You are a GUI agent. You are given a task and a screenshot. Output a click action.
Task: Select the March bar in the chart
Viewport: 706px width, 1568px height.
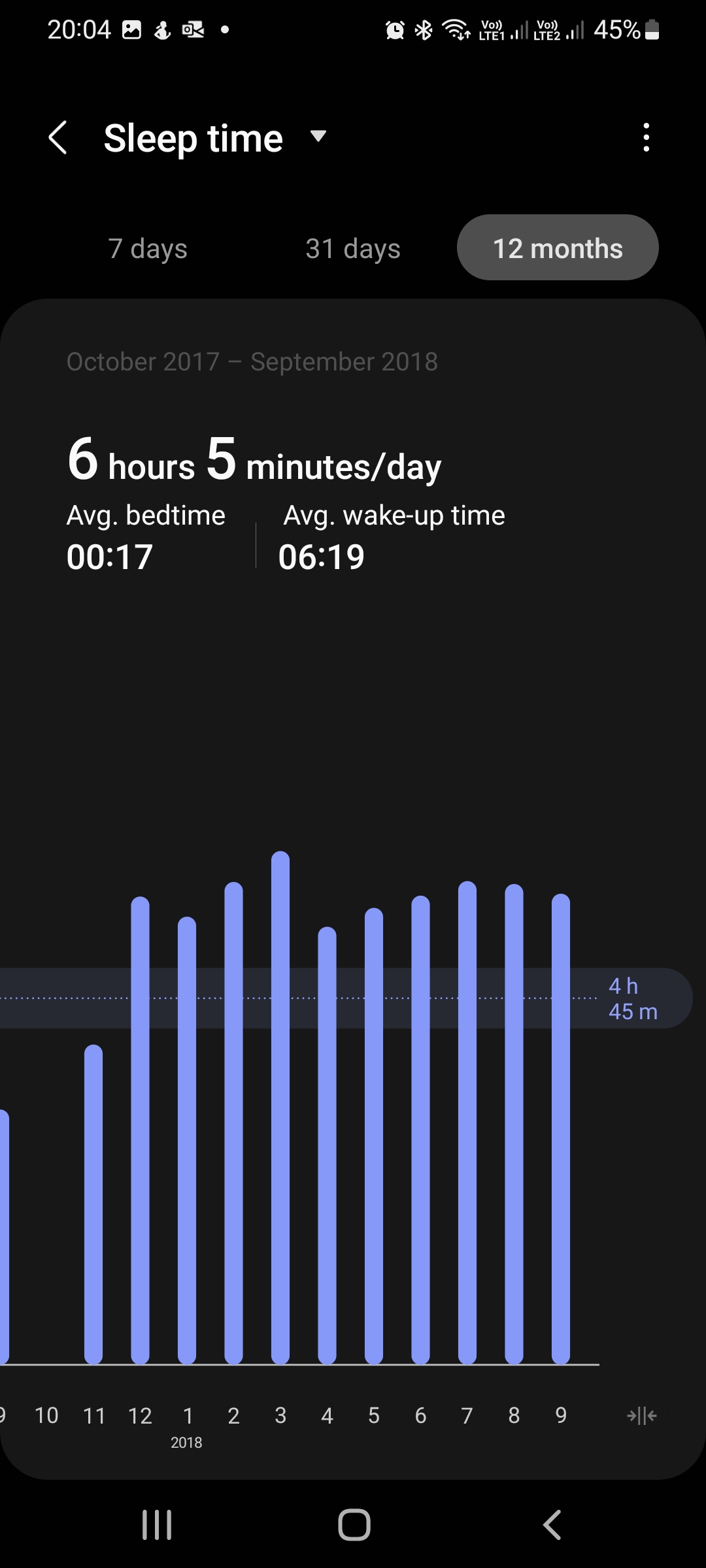pyautogui.click(x=280, y=1111)
